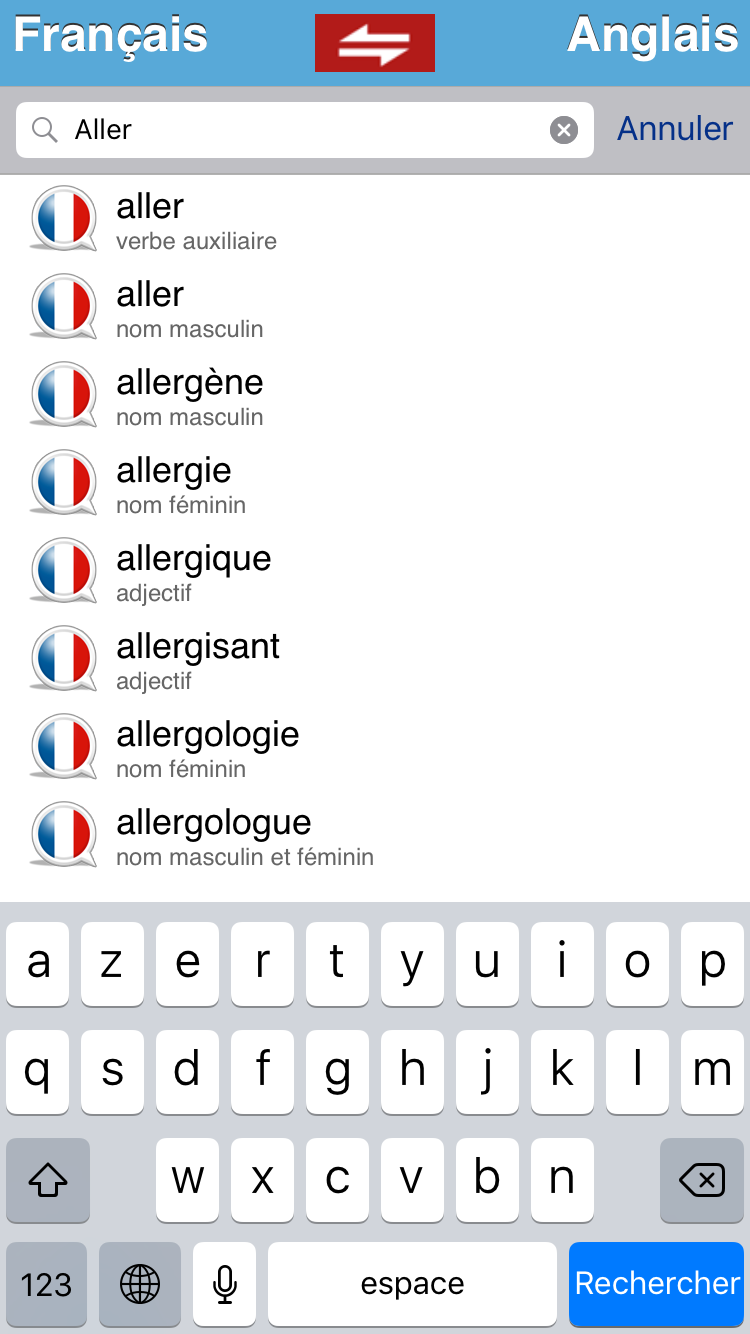Screen dimensions: 750x1334
Task: Cancel the search with Annuler
Action: click(x=675, y=129)
